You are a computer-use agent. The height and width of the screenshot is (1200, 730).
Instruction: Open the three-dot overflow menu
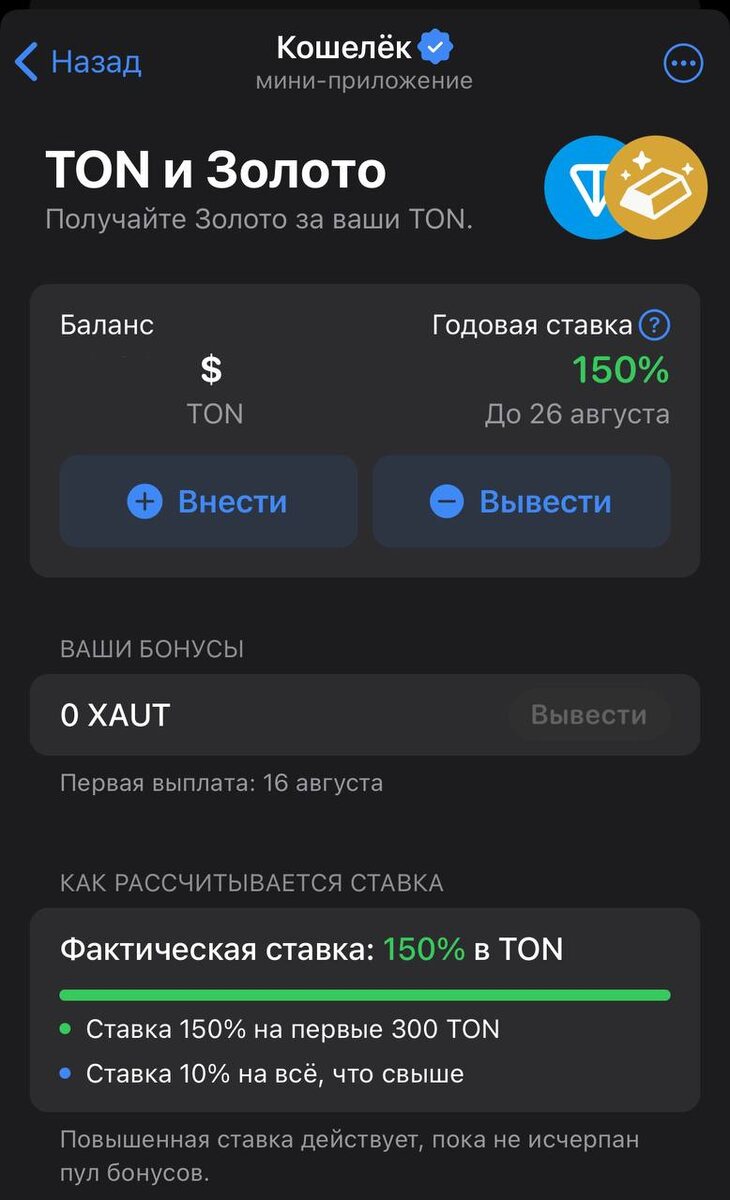tap(684, 64)
